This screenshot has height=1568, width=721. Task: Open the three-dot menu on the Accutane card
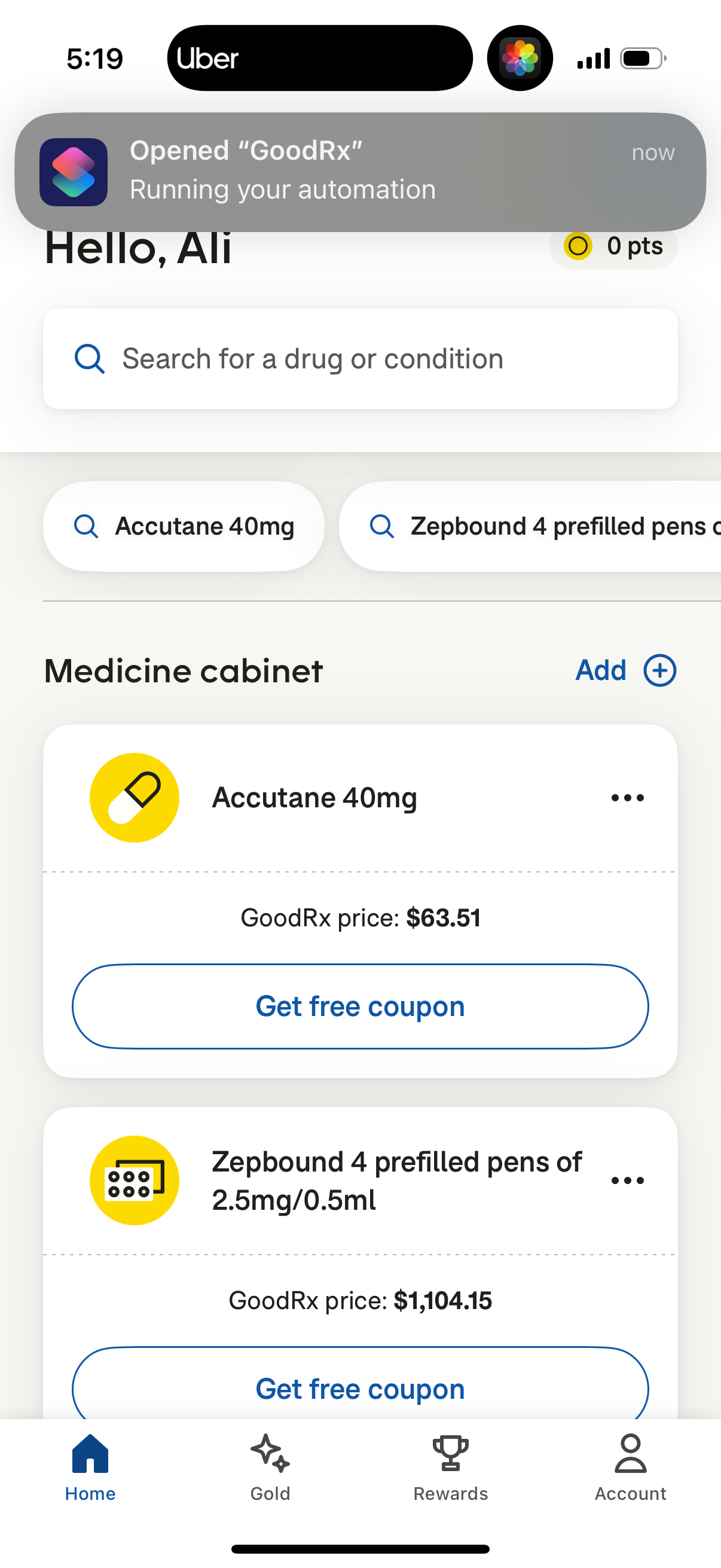(x=628, y=797)
